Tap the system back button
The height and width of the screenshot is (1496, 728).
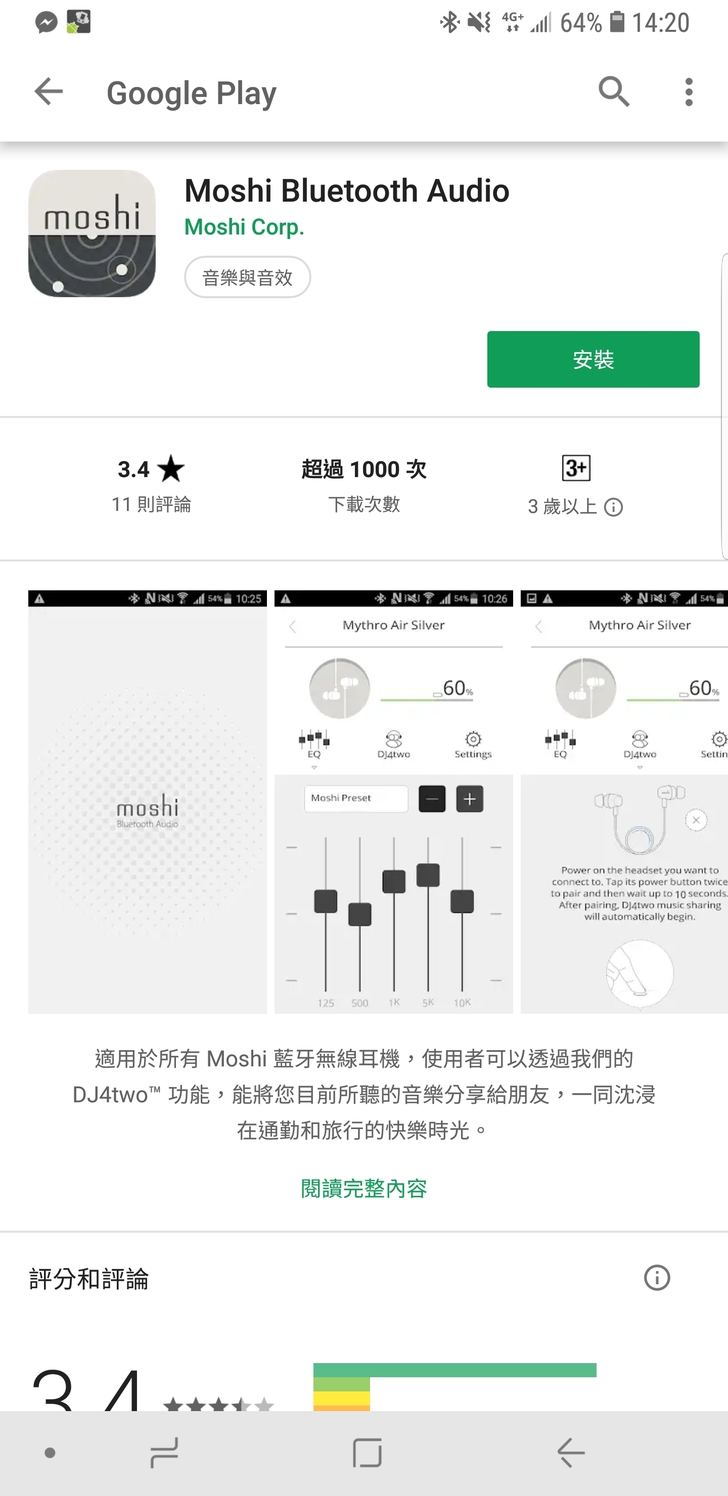570,1452
